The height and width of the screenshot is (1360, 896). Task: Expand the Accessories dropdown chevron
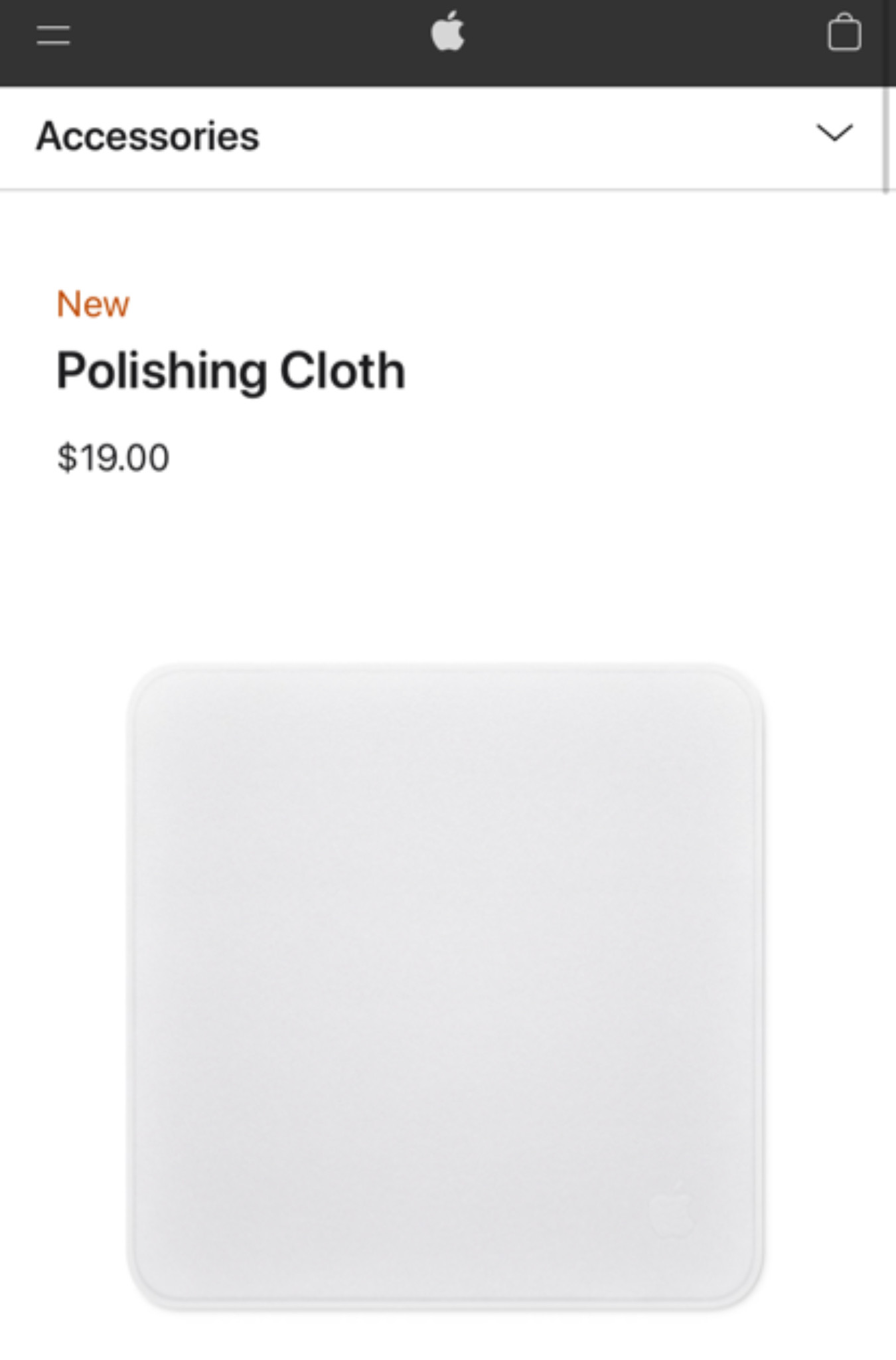834,133
